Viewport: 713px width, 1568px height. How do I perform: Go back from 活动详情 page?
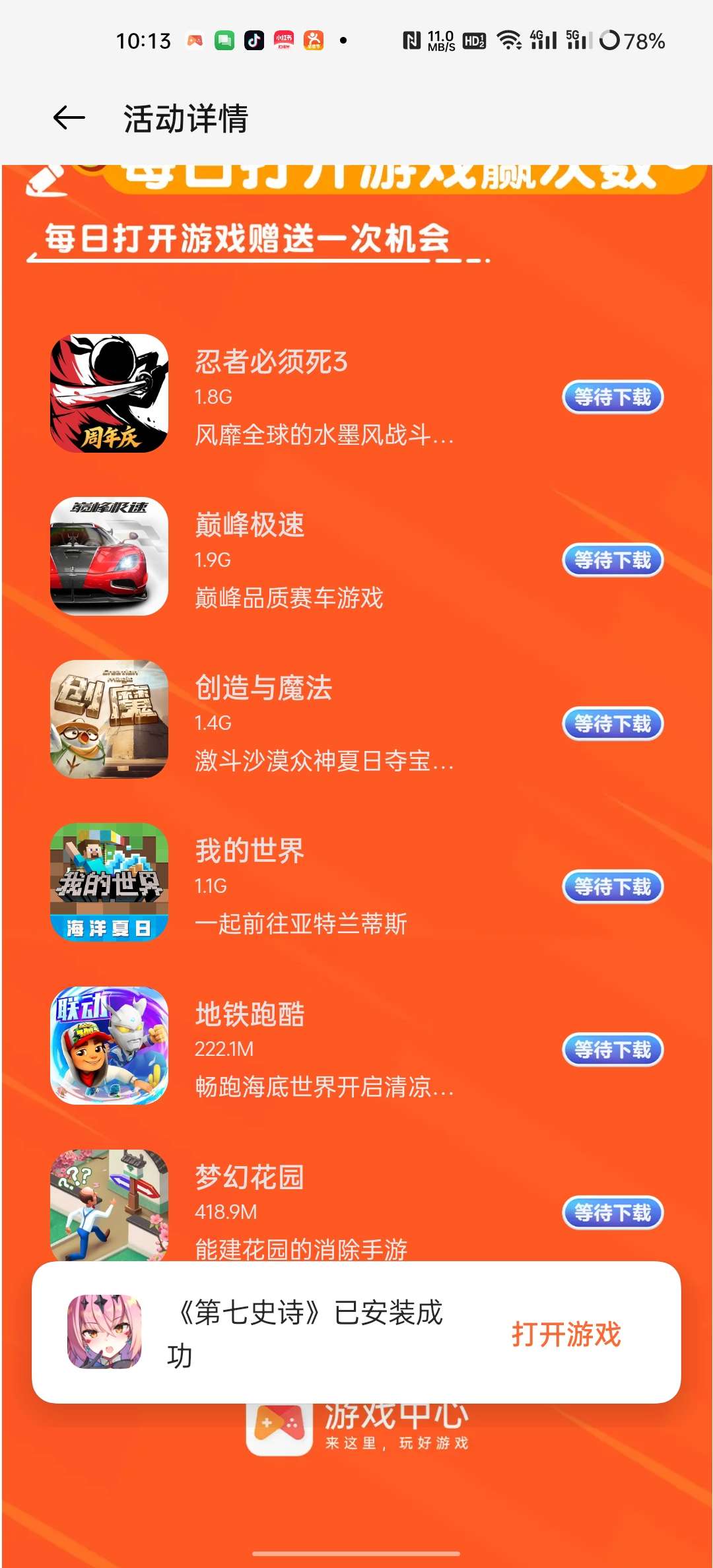pyautogui.click(x=69, y=119)
